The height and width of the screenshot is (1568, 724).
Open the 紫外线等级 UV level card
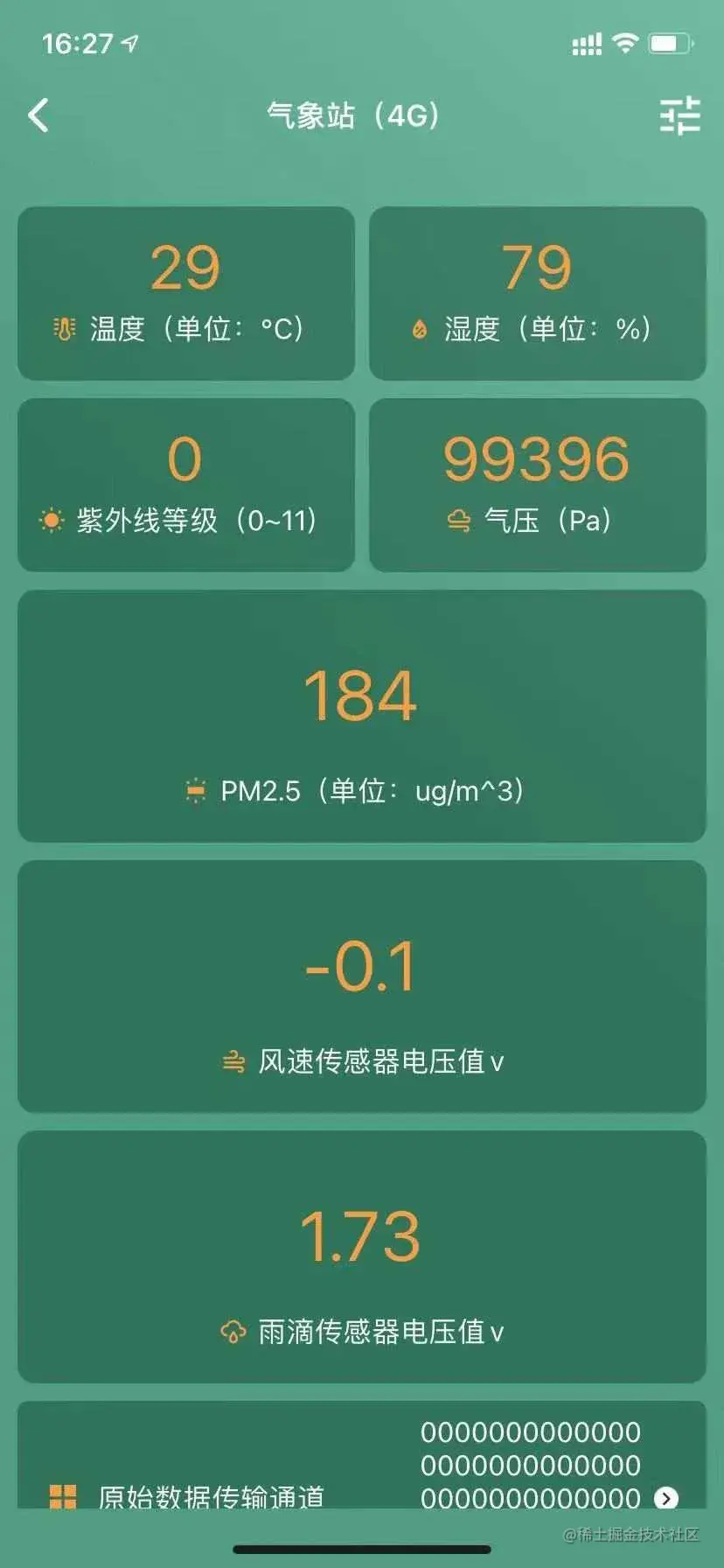point(185,485)
